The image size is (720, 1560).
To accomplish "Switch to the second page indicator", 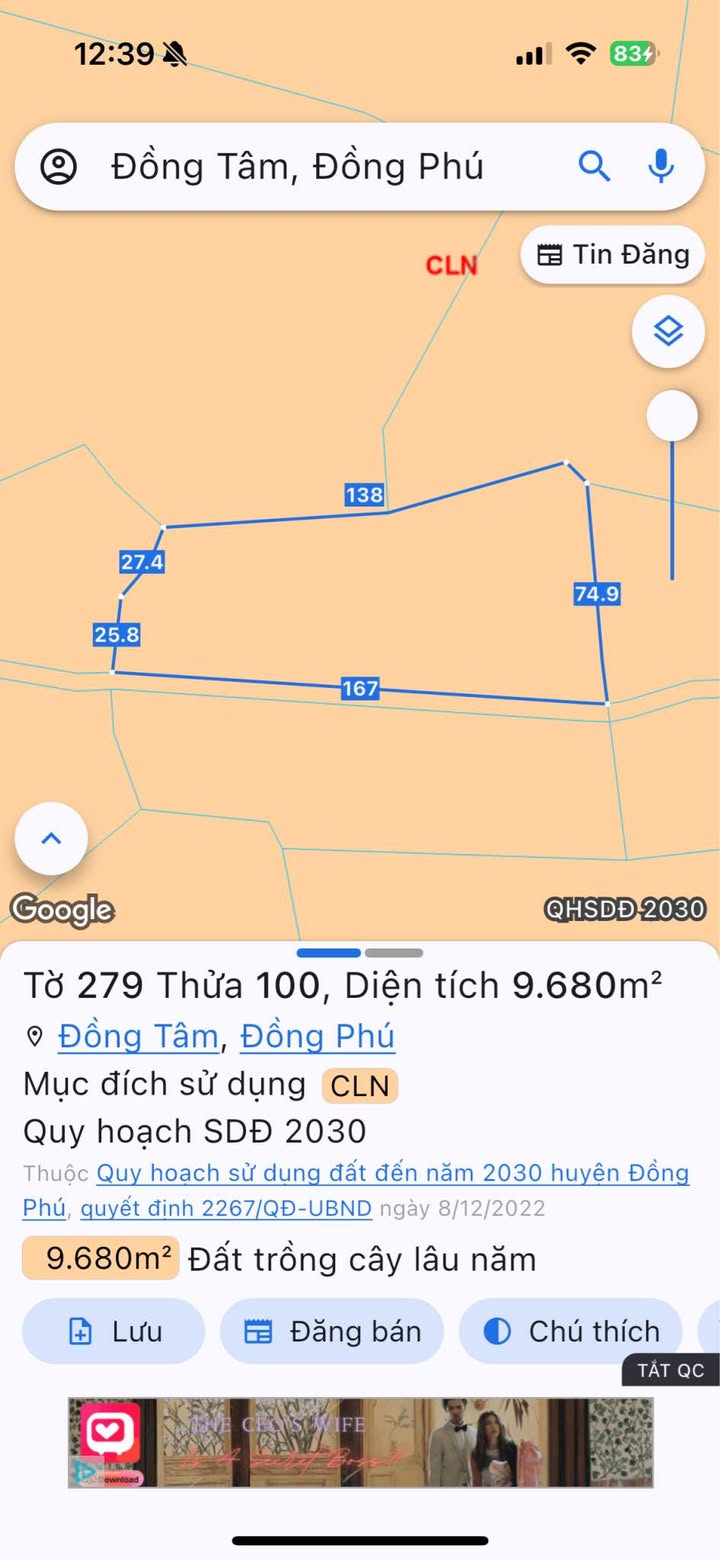I will [394, 953].
